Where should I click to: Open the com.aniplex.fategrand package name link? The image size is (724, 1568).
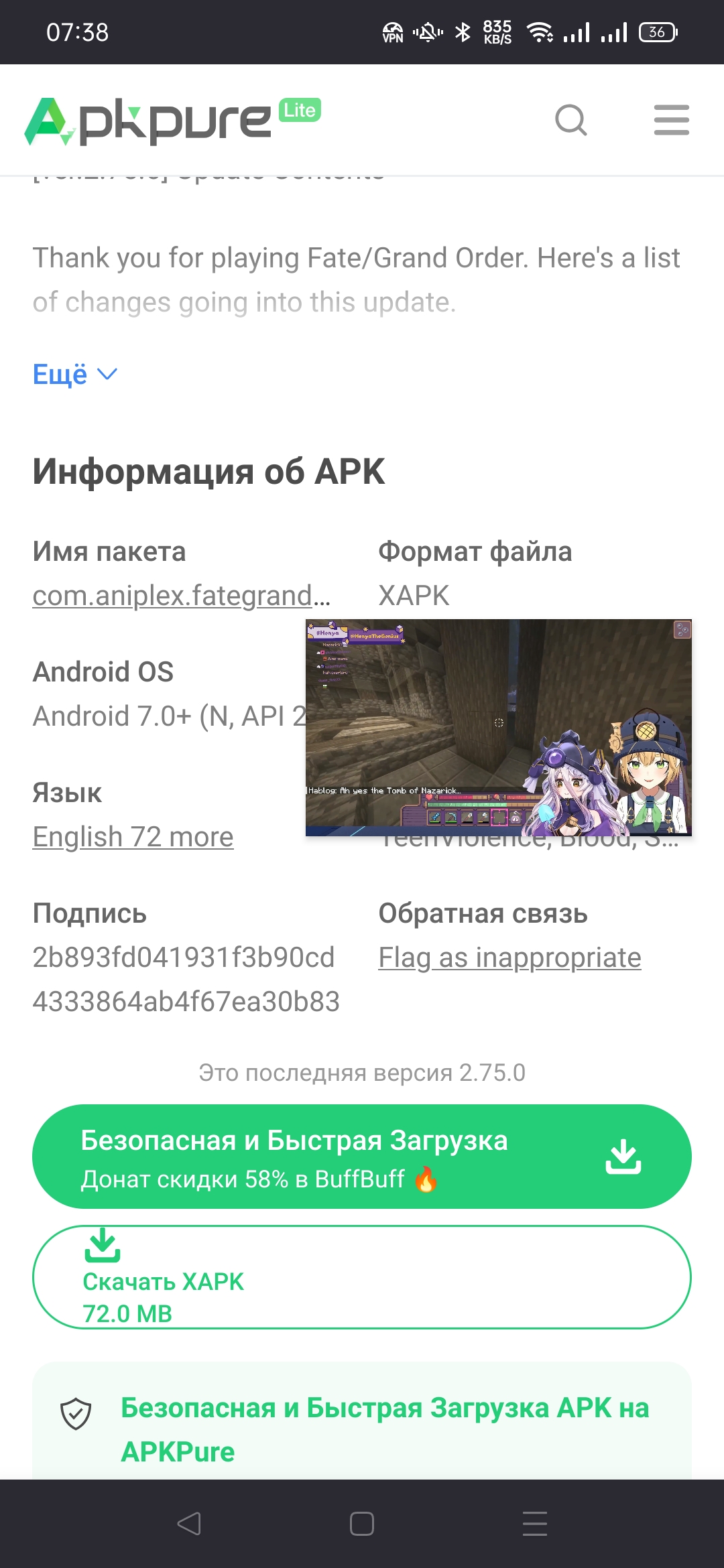182,595
